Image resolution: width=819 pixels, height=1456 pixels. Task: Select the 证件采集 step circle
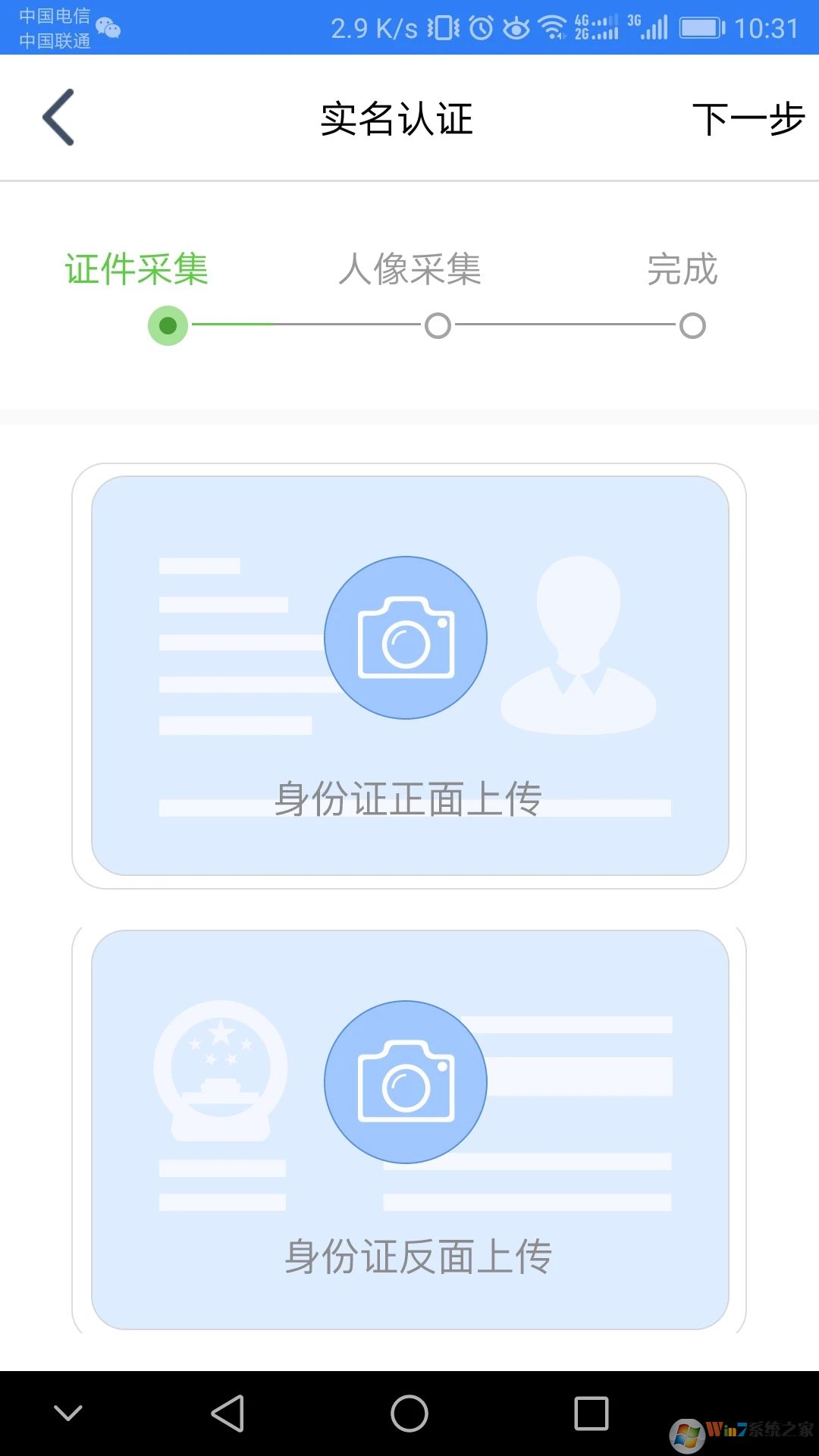point(168,325)
